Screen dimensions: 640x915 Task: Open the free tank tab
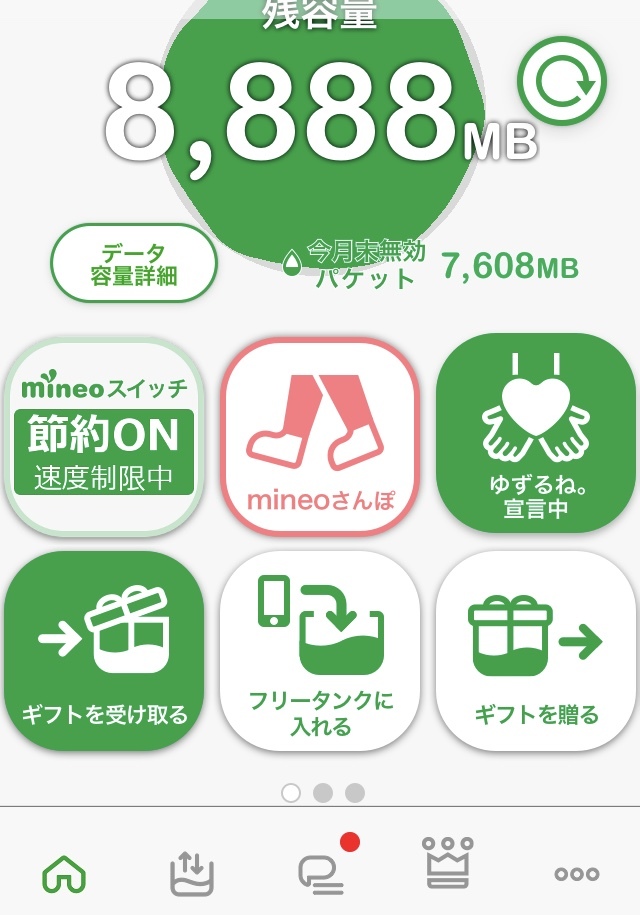pos(191,873)
